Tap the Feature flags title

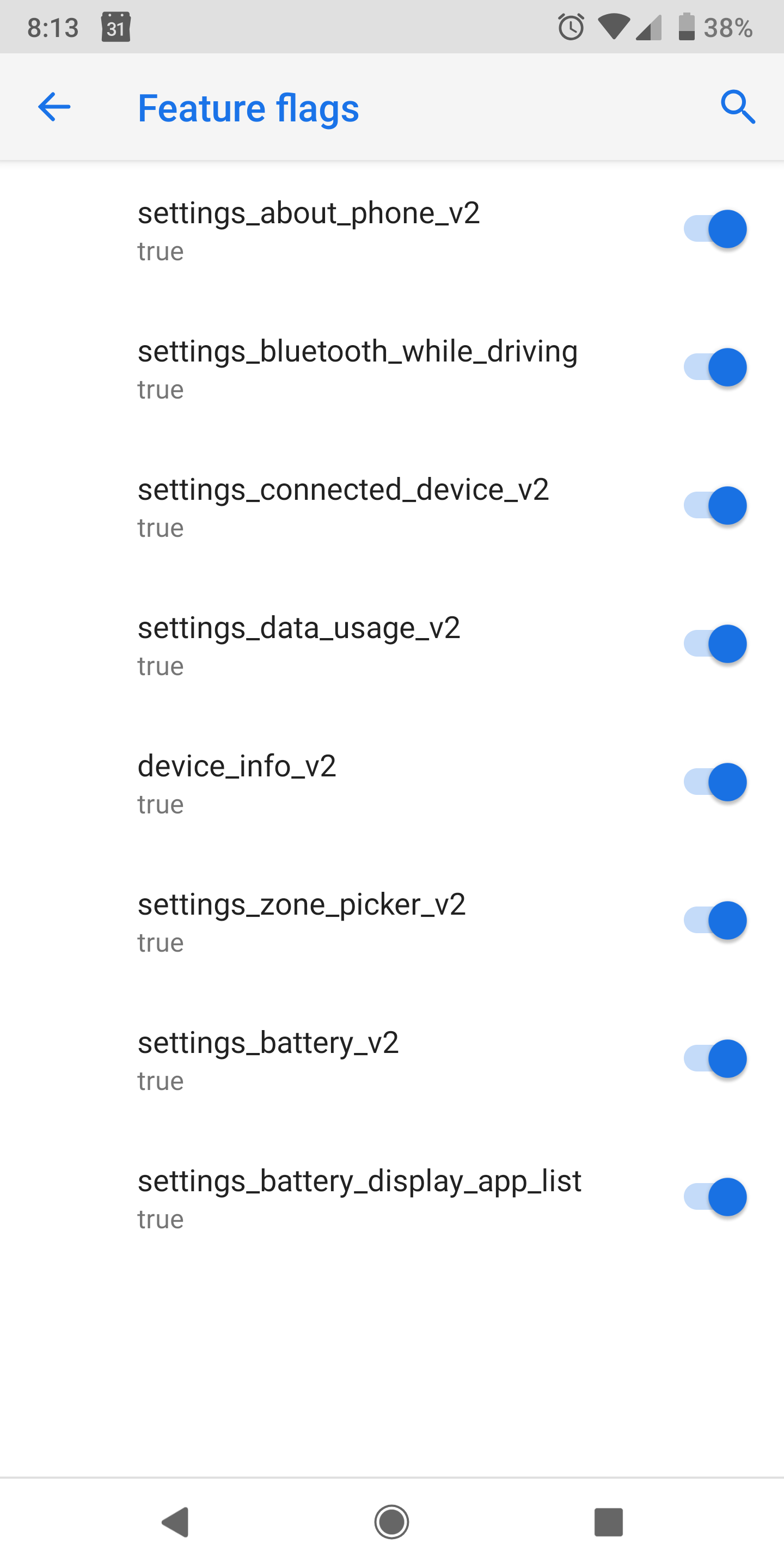[248, 107]
